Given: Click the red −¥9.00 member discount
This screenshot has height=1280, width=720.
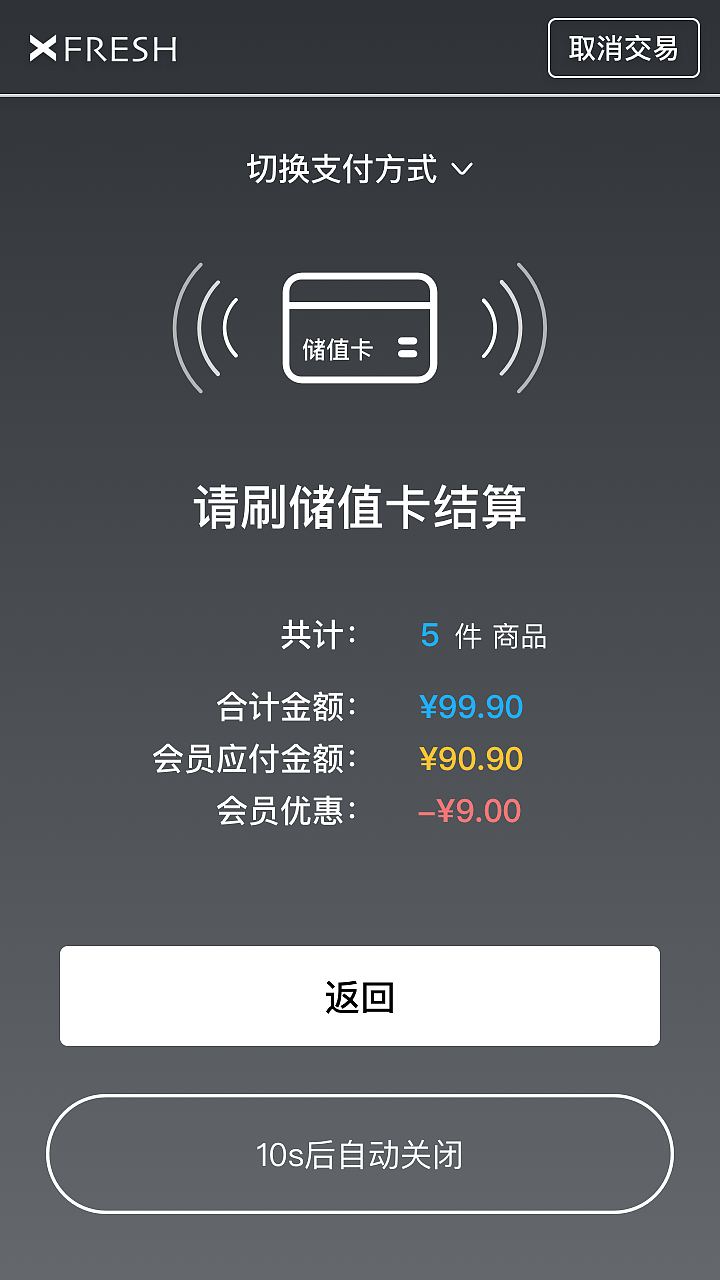Looking at the screenshot, I should tap(471, 811).
